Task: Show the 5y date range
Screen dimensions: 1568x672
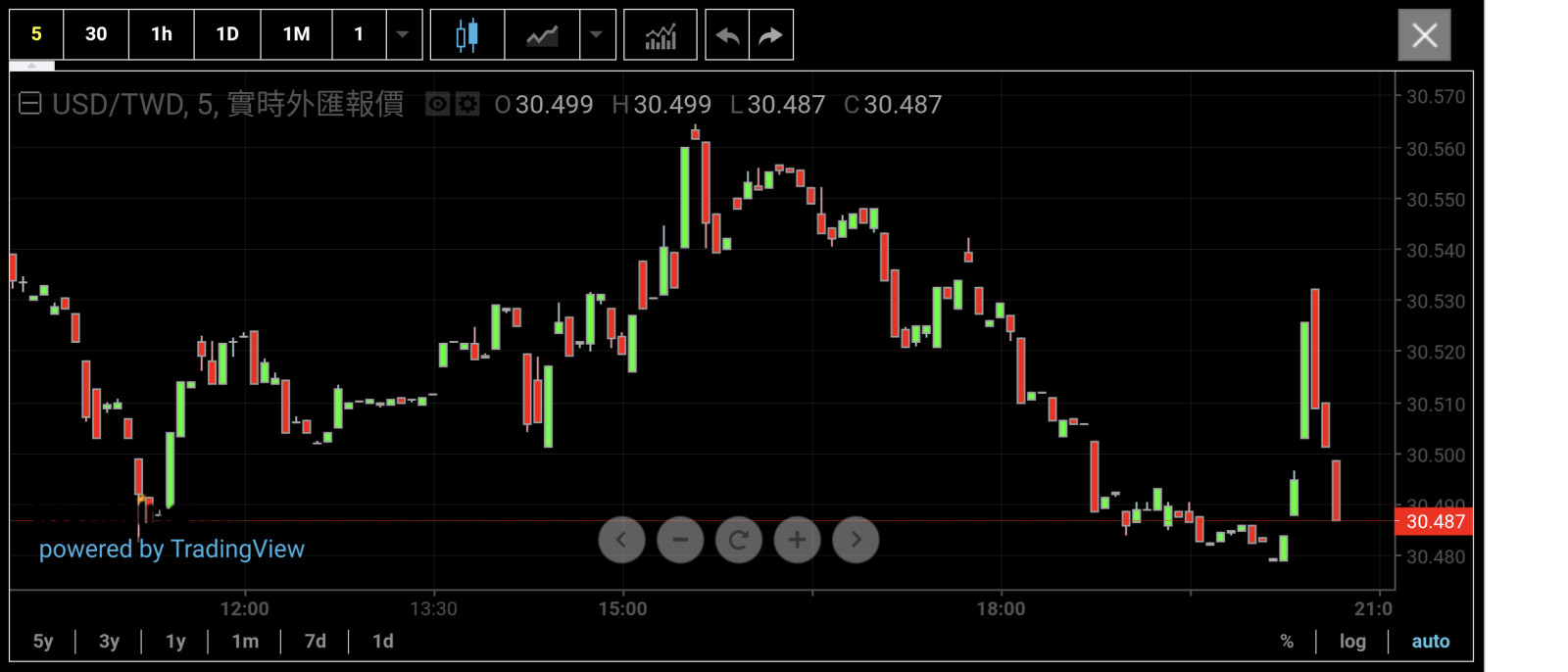Action: pyautogui.click(x=43, y=642)
